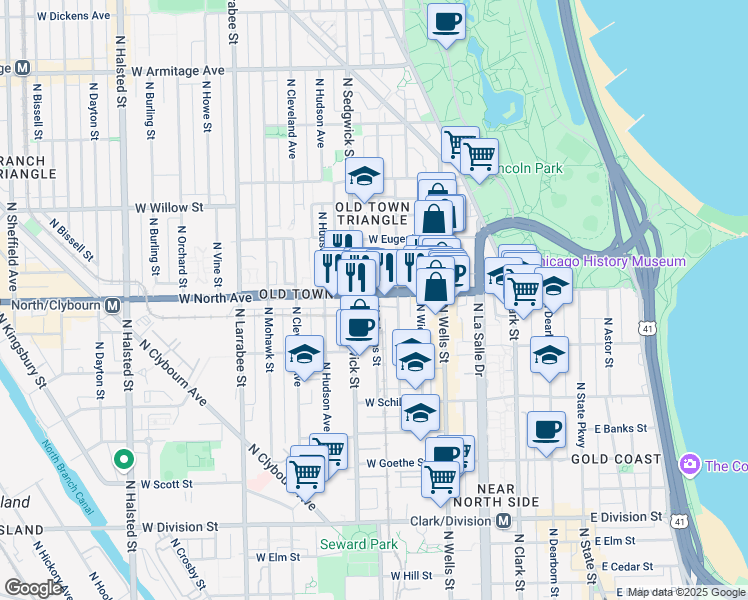748x600 pixels.
Task: Open the Chicago History Museum place label
Action: tap(613, 261)
